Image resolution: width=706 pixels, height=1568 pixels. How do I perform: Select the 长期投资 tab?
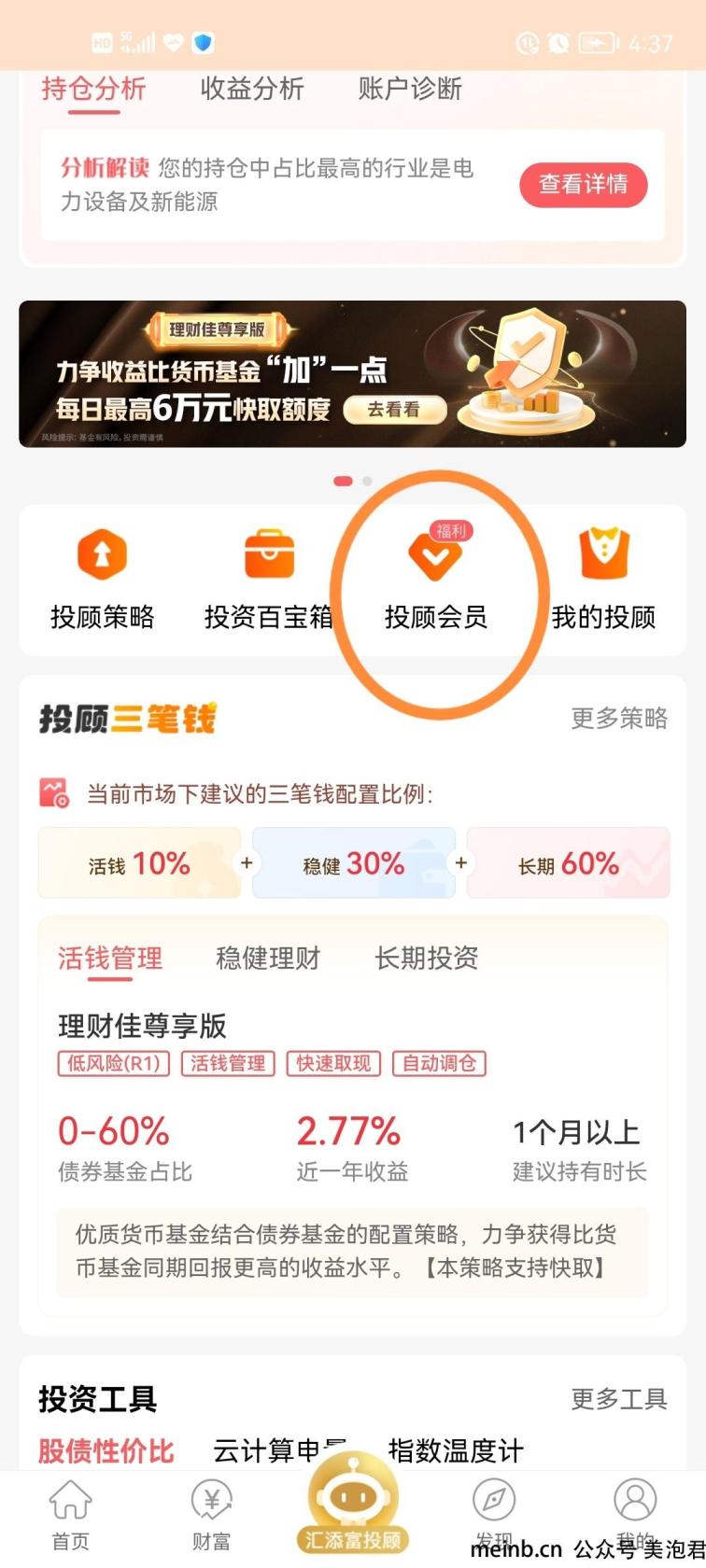tap(427, 958)
